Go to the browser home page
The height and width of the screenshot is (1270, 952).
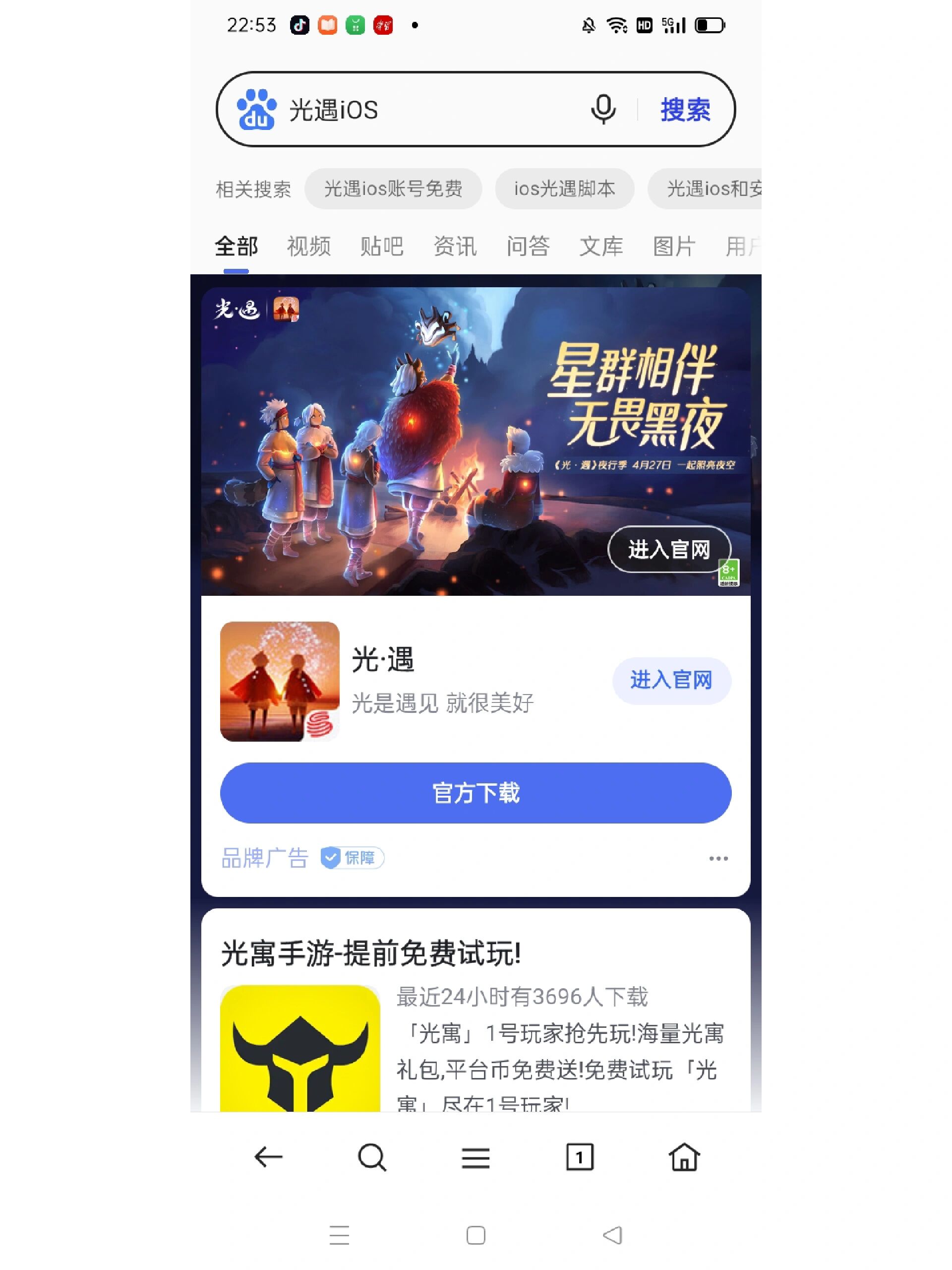click(x=684, y=1157)
